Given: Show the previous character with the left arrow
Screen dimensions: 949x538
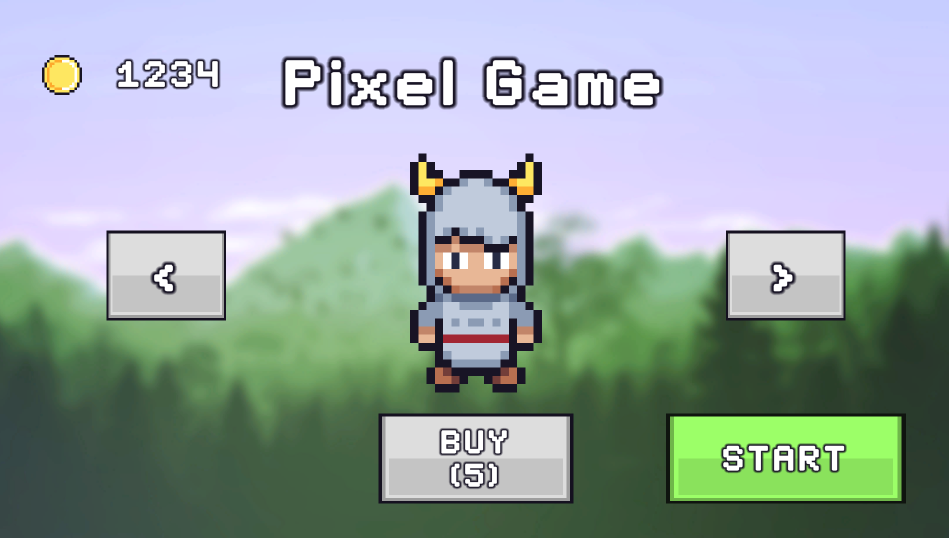Looking at the screenshot, I should click(166, 276).
